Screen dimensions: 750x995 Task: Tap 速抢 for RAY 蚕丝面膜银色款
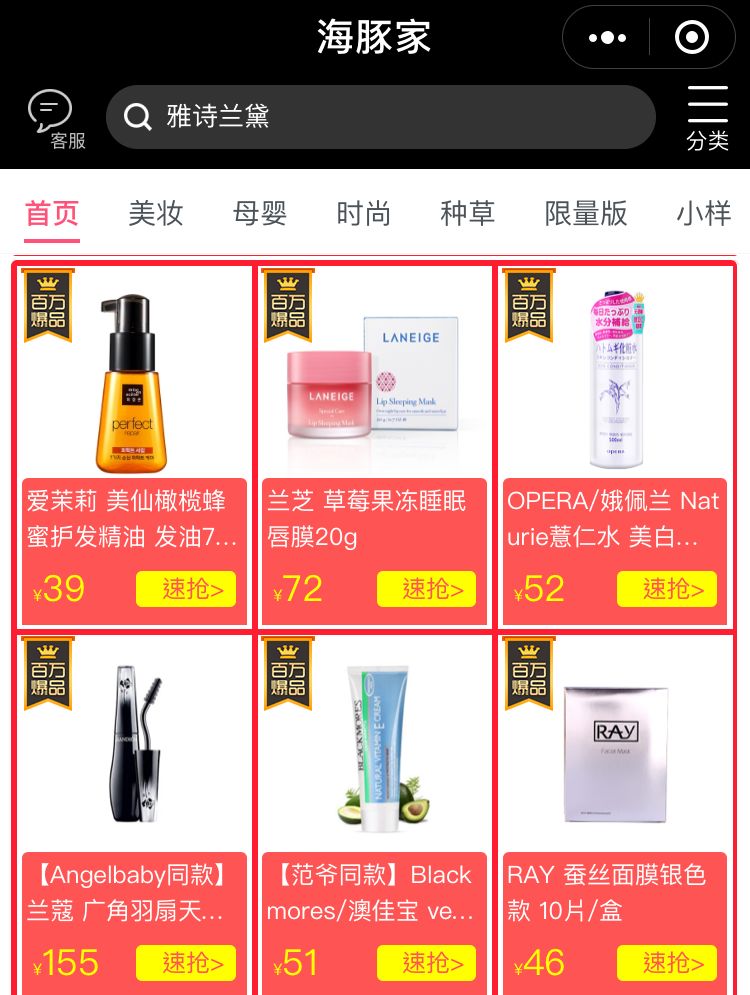[666, 963]
